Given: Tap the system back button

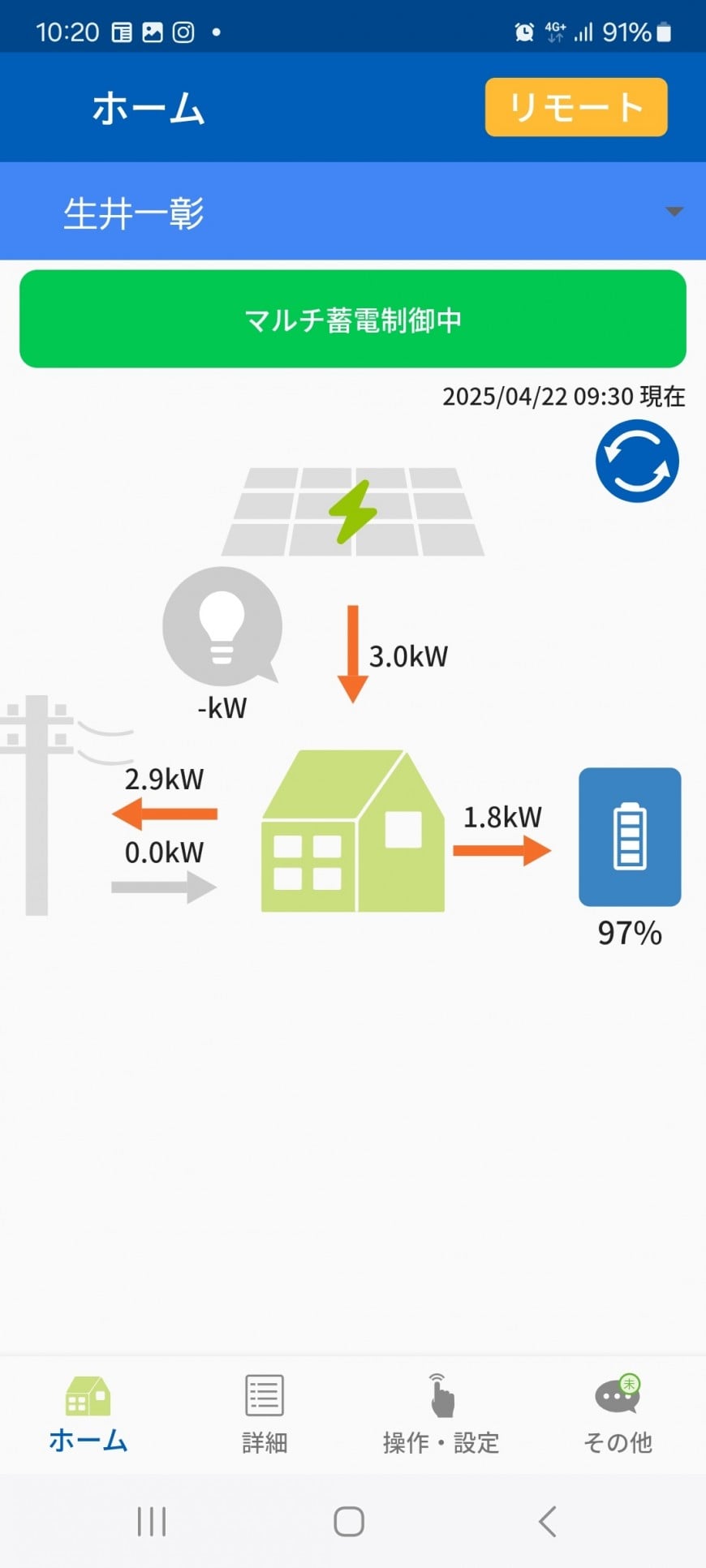Looking at the screenshot, I should [x=548, y=1522].
